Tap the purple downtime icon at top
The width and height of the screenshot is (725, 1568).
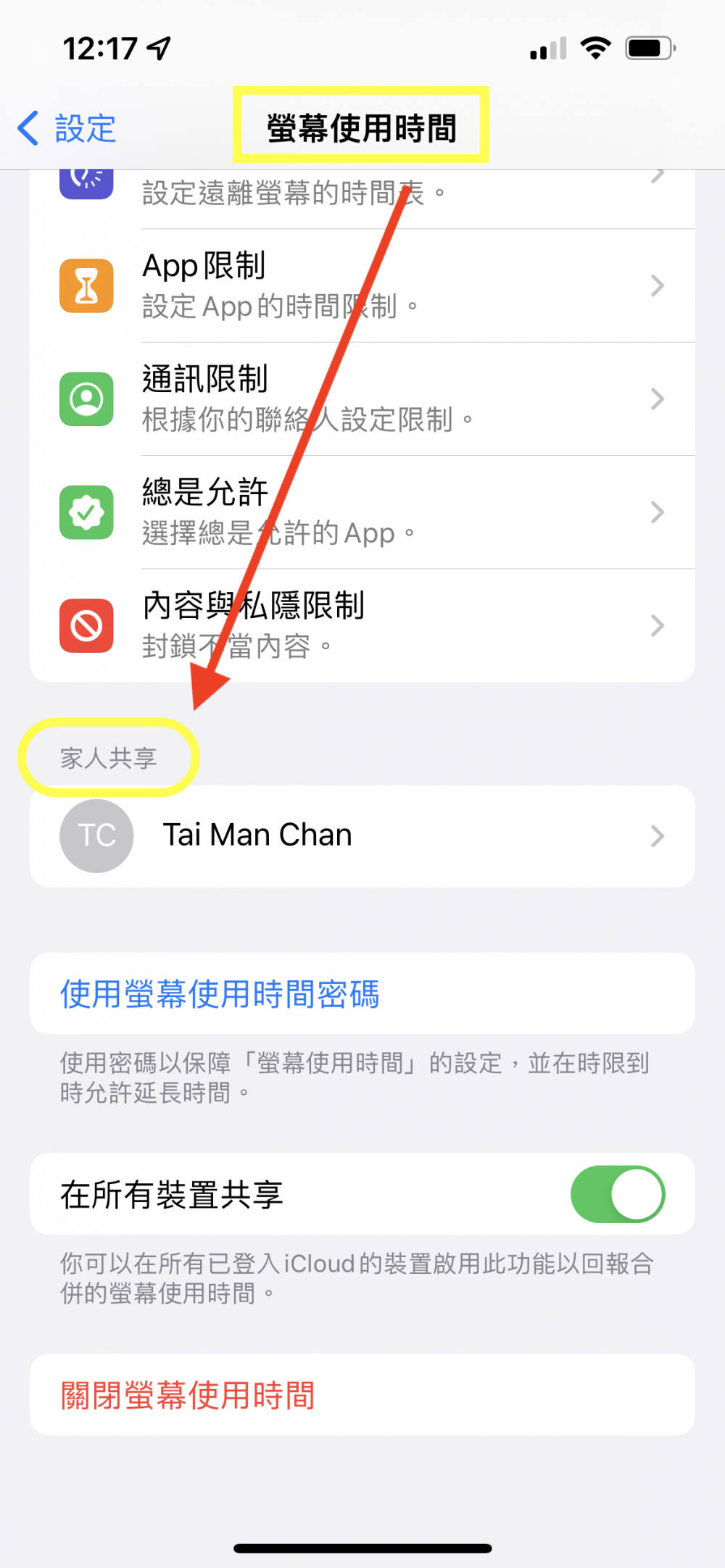[86, 180]
